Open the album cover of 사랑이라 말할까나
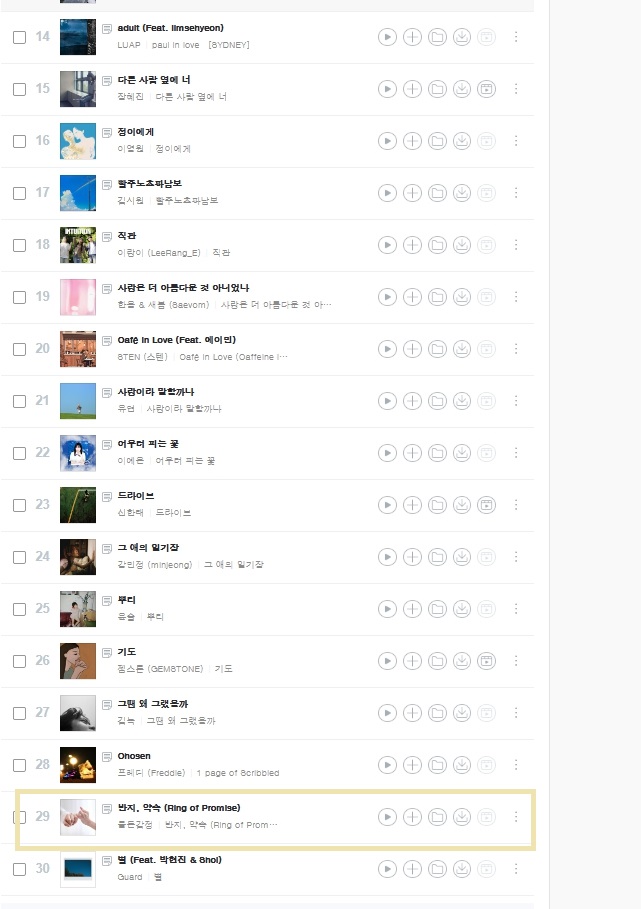The image size is (641, 909). click(78, 401)
